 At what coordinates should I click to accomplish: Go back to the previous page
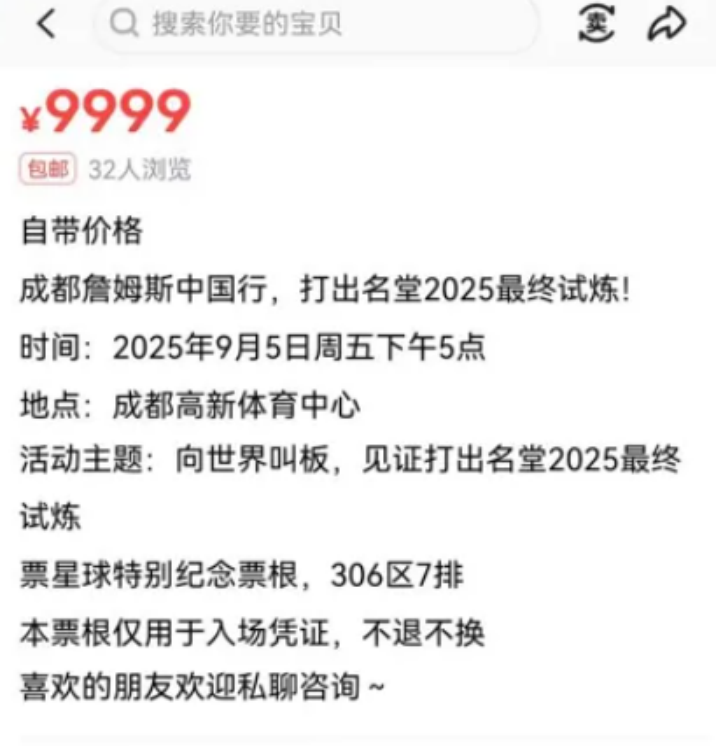click(45, 25)
